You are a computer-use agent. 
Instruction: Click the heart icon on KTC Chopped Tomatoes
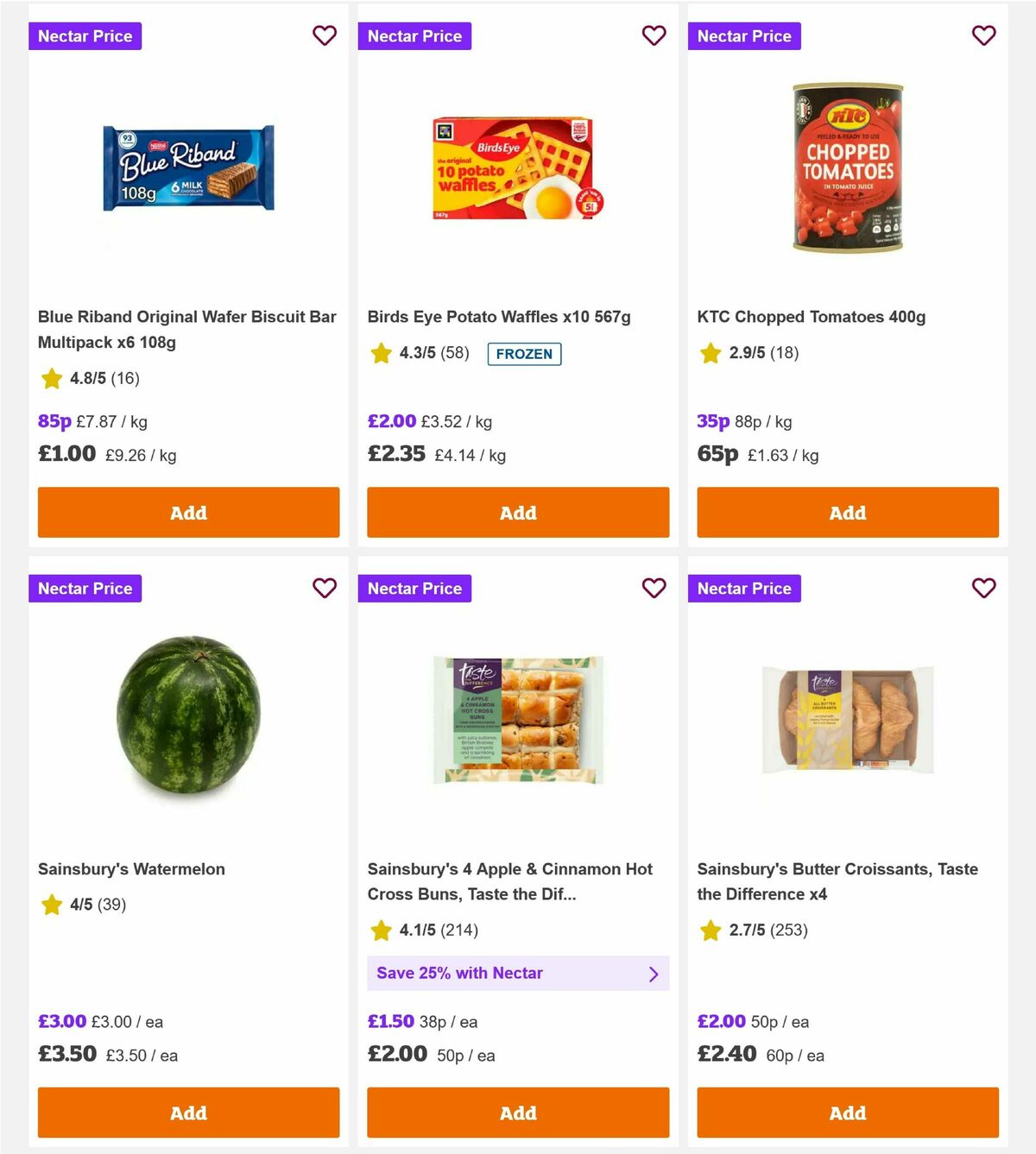[983, 35]
